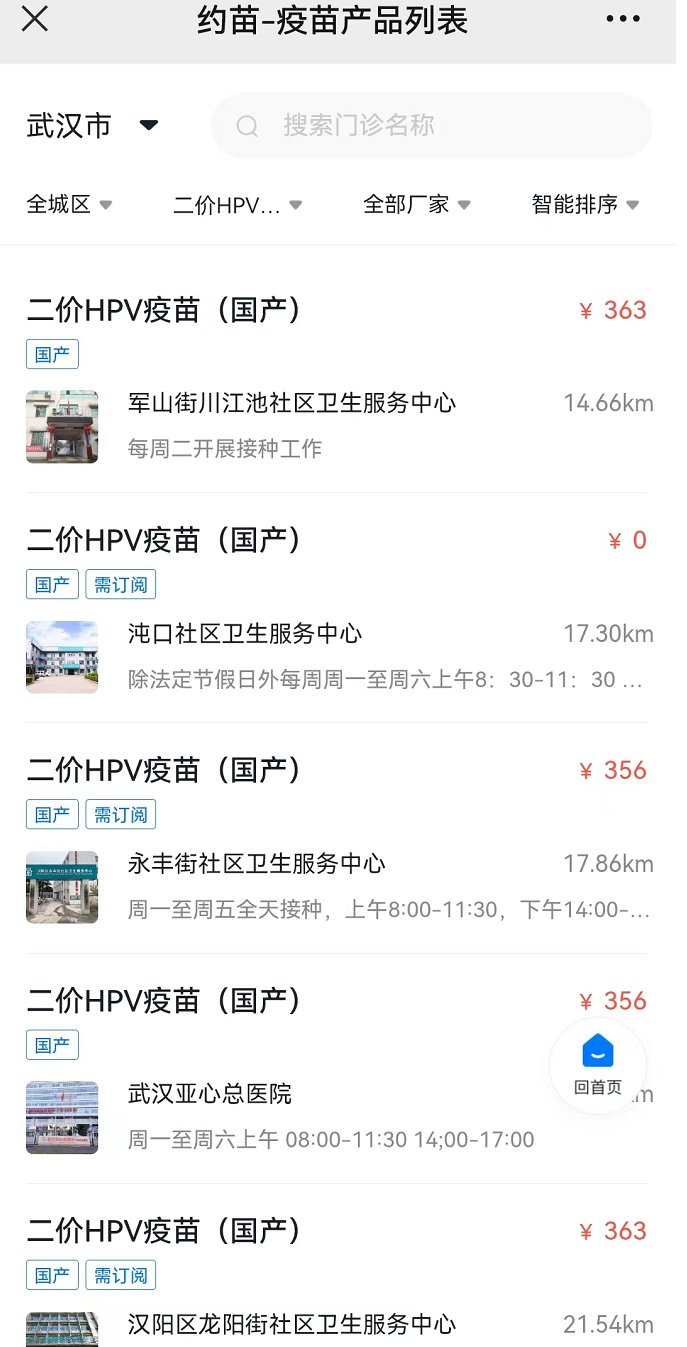Open the 武汉亚心总医院 vaccine listing
This screenshot has width=687, height=1347.
[x=210, y=1094]
